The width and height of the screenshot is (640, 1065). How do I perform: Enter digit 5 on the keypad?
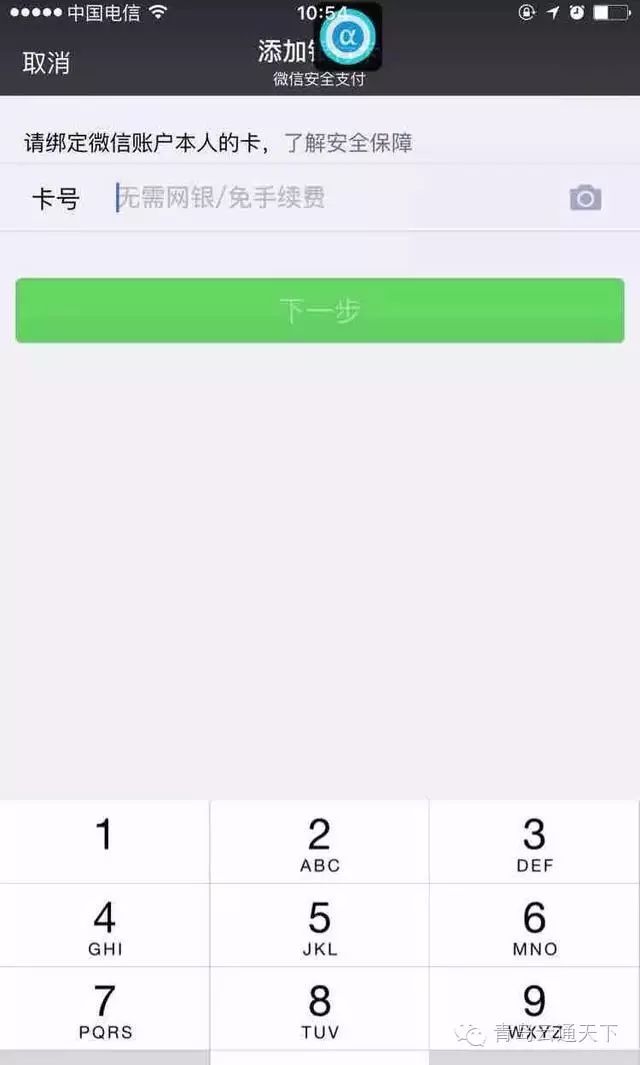point(319,926)
